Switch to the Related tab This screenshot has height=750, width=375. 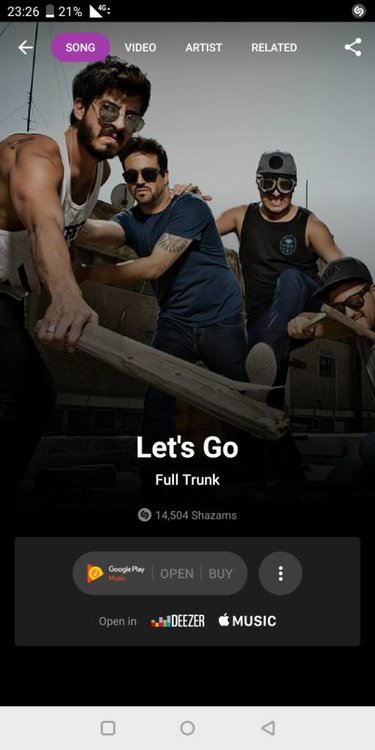274,47
